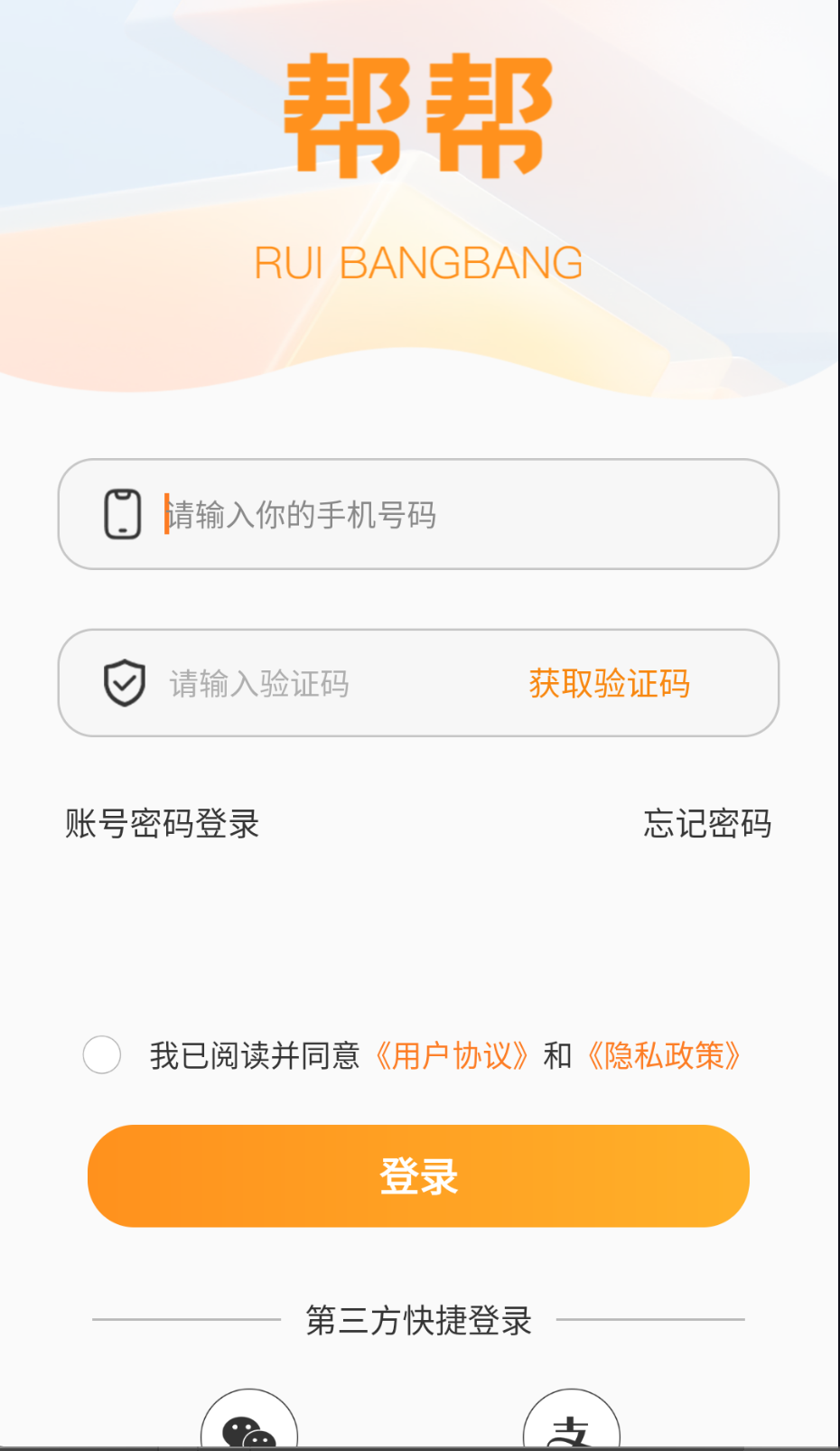Switch to 账号密码登录
The height and width of the screenshot is (1451, 840).
[163, 823]
